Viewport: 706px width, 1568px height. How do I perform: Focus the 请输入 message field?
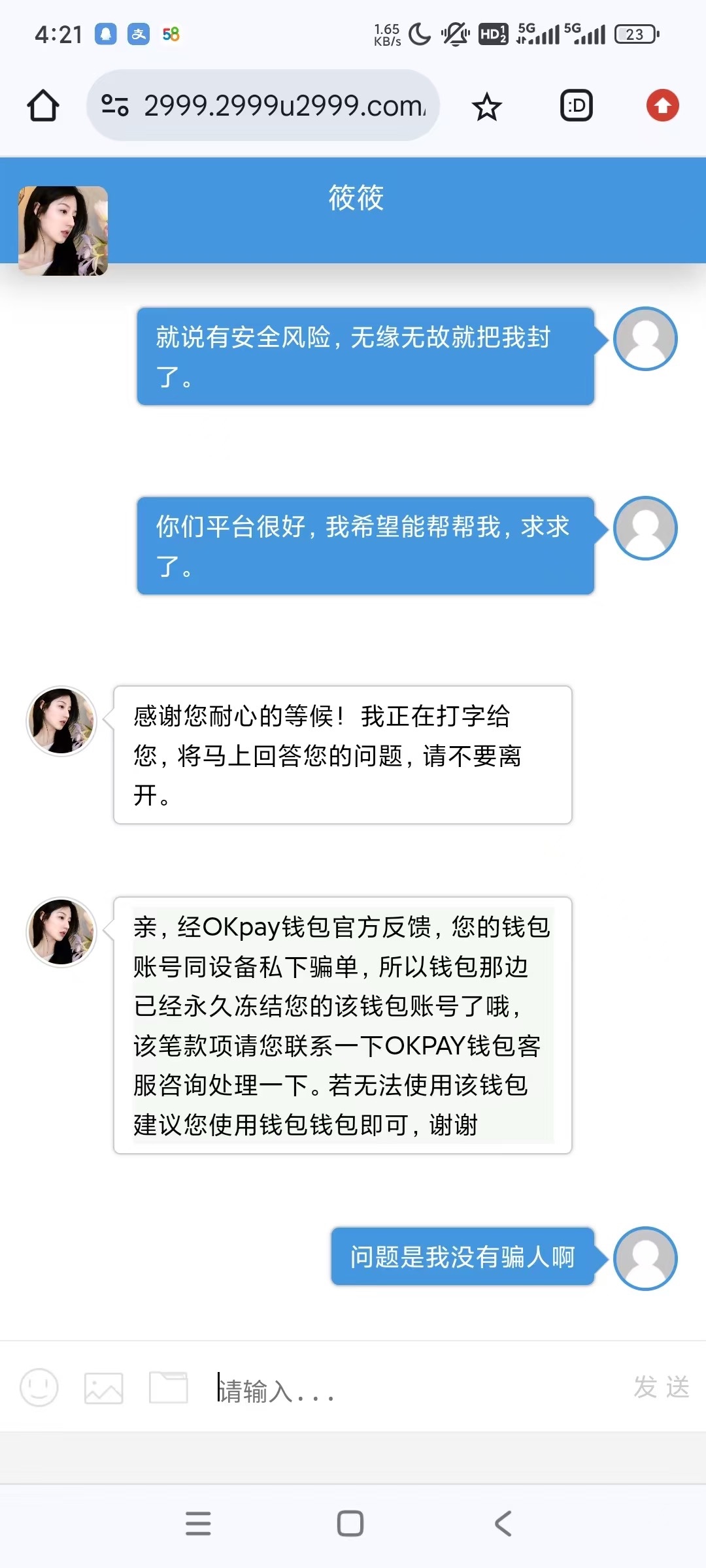point(418,1388)
